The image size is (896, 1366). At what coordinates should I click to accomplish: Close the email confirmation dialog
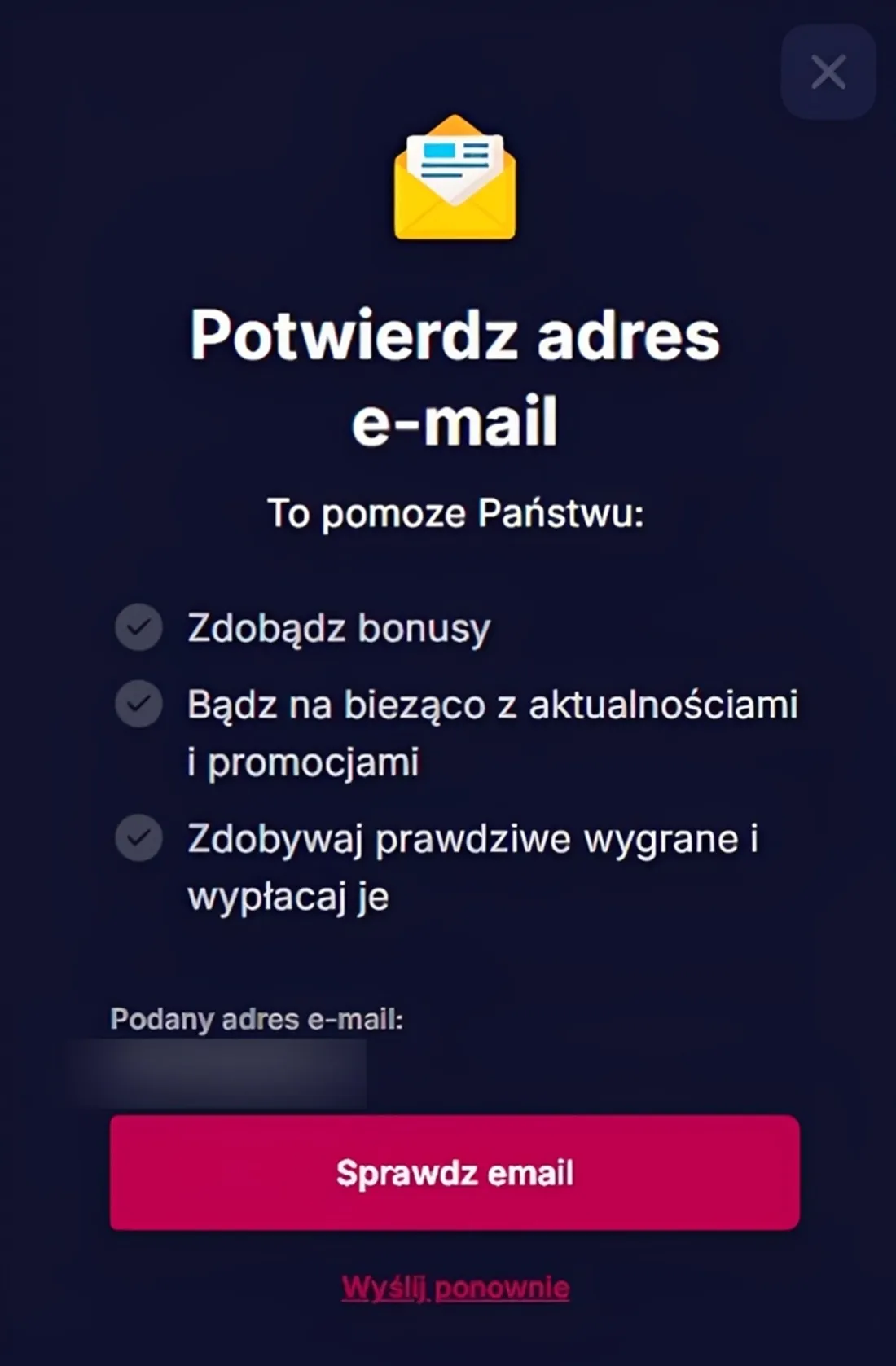tap(828, 72)
